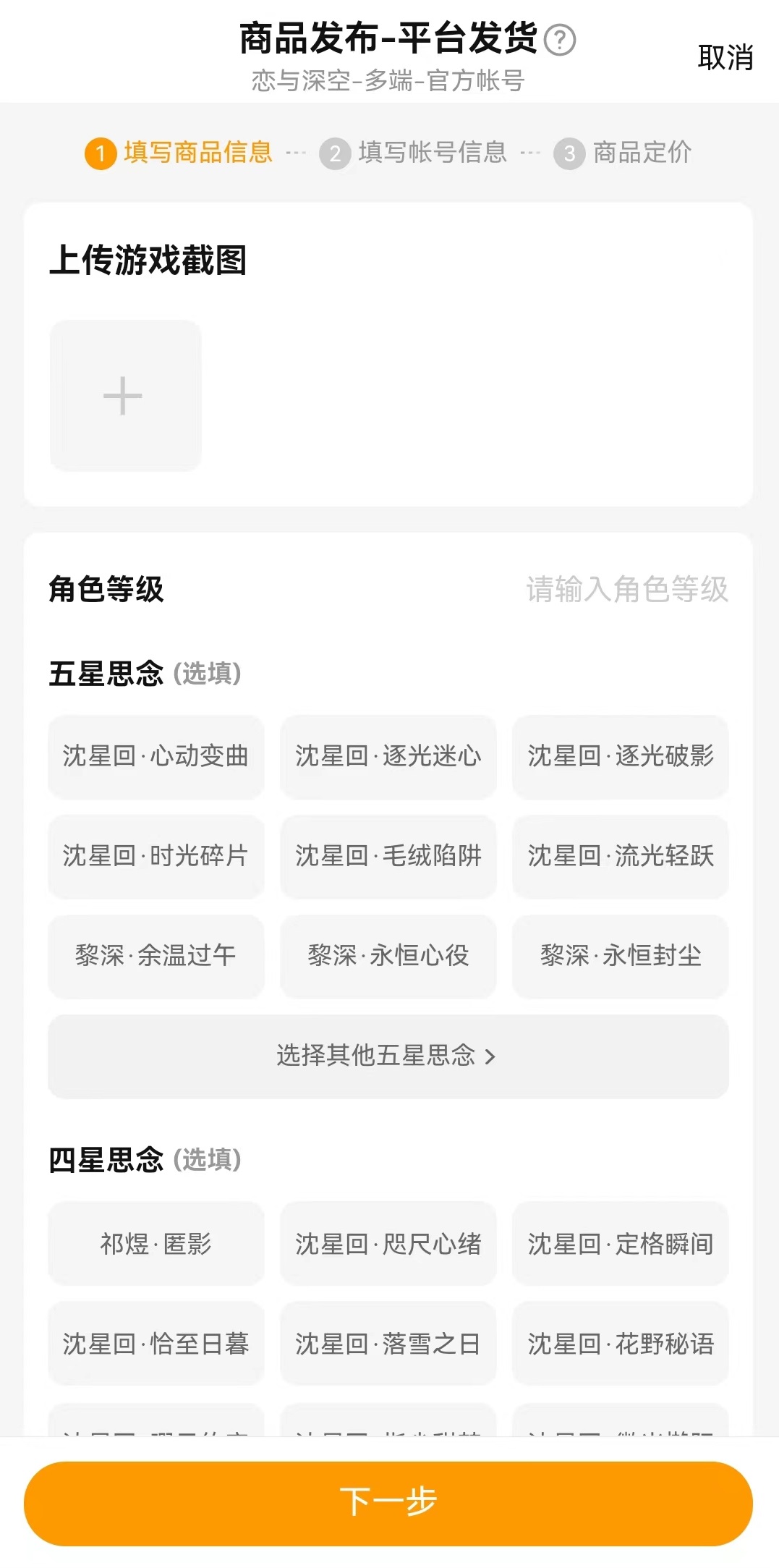Tap the 黎深·永恒封尘 chip

coord(621,956)
